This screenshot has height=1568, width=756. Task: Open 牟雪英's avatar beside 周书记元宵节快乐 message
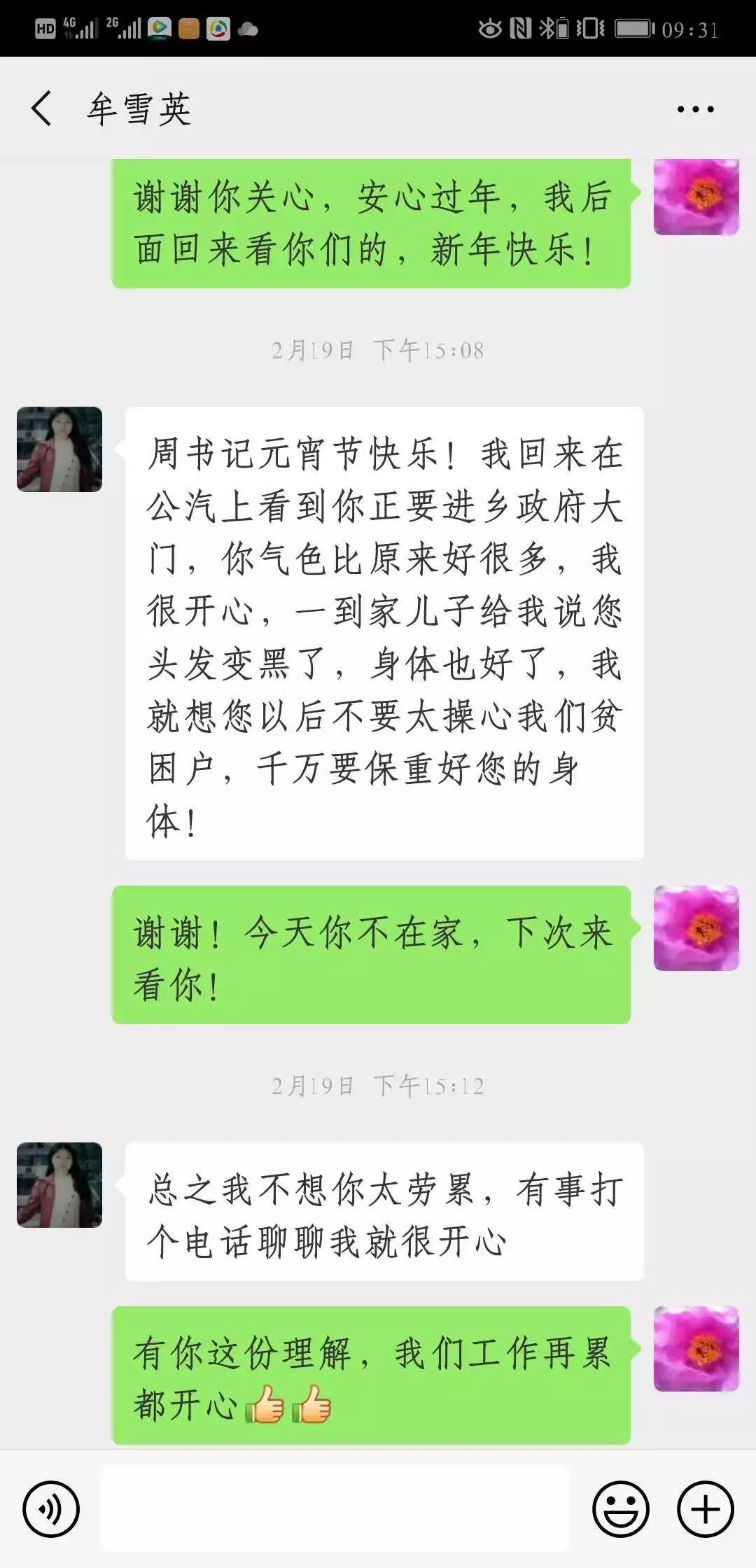[59, 449]
